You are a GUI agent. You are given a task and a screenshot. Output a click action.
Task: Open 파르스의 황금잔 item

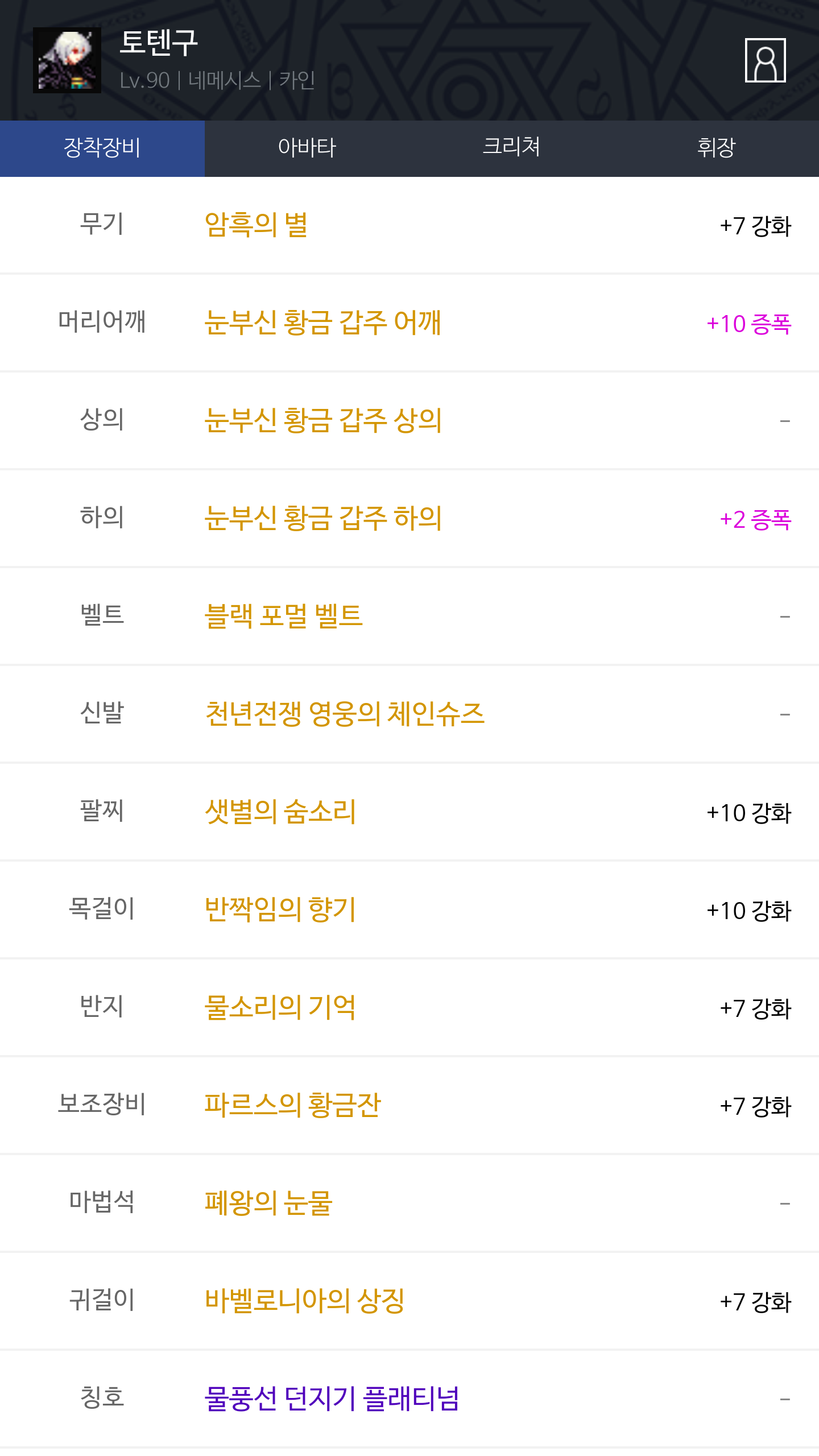tap(293, 1105)
